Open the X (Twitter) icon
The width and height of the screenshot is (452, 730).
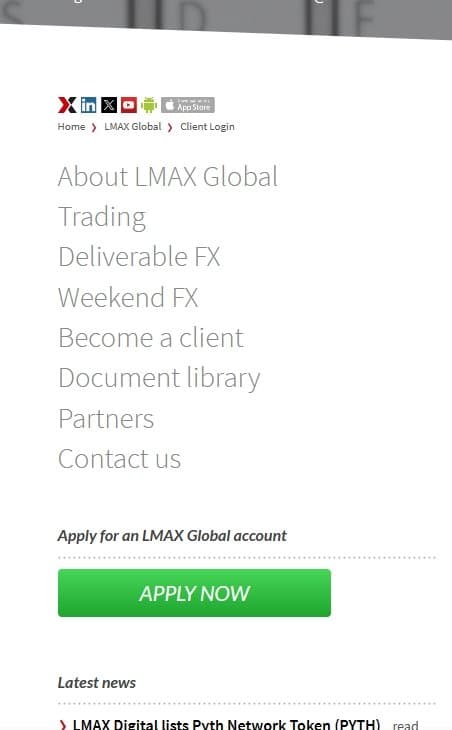(x=108, y=105)
